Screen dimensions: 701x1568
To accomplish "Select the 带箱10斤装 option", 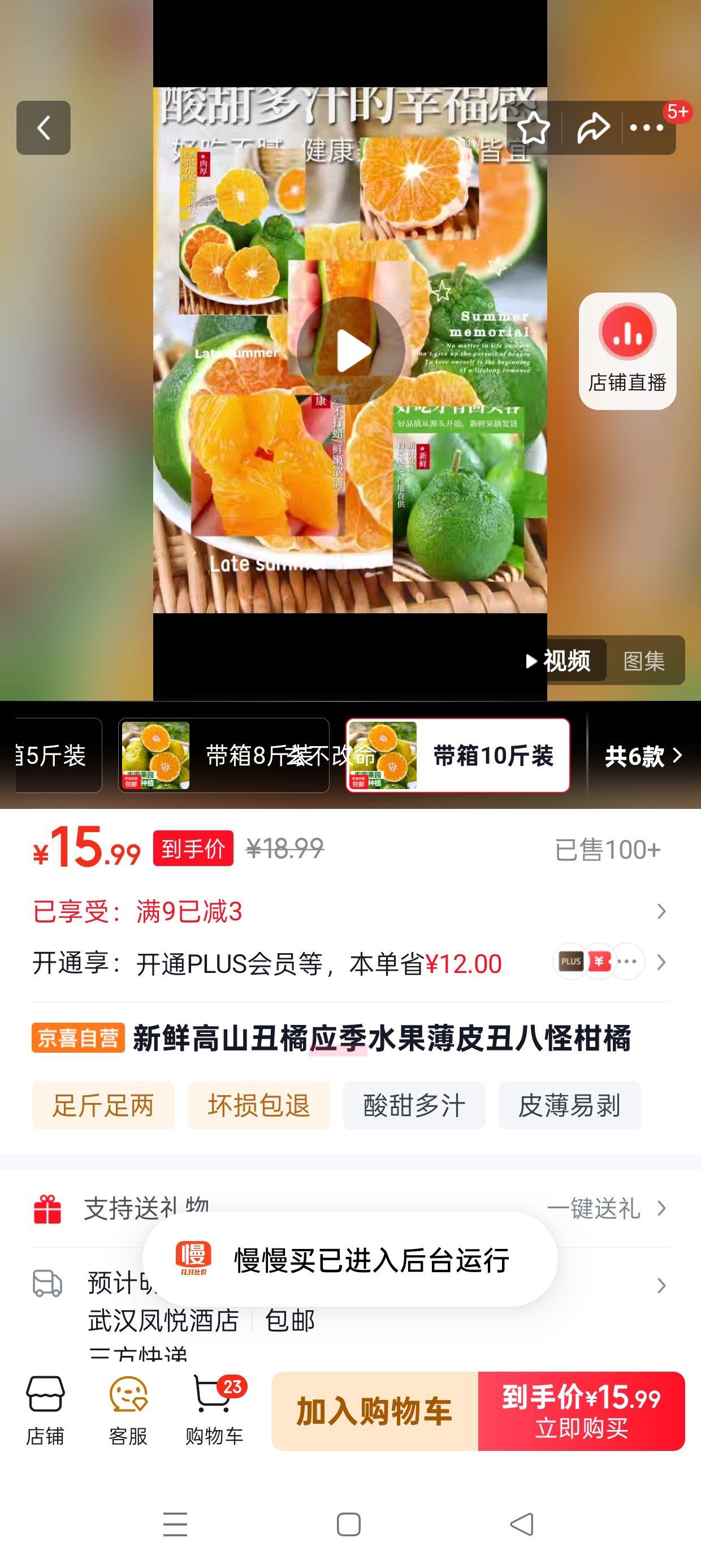I will (x=457, y=755).
